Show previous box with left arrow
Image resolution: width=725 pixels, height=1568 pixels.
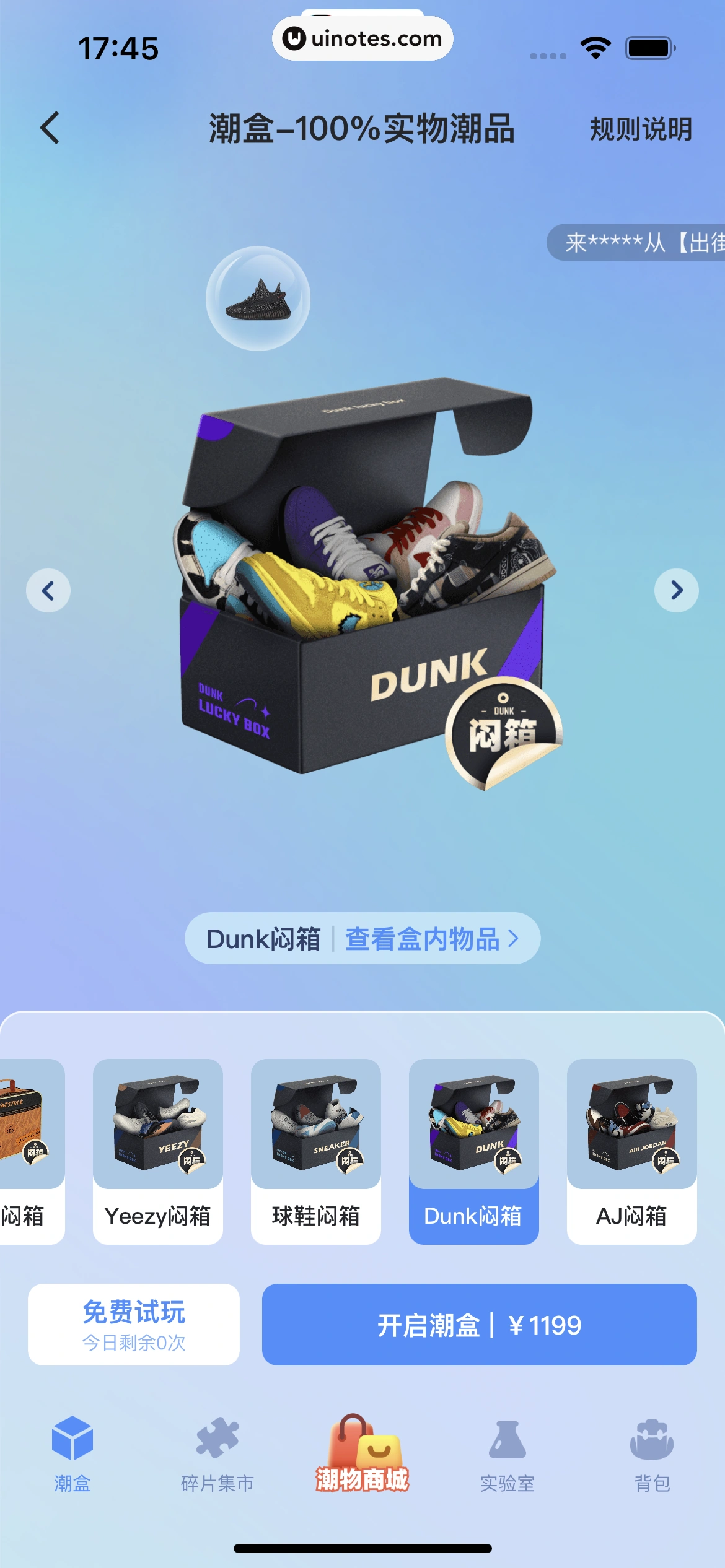48,590
